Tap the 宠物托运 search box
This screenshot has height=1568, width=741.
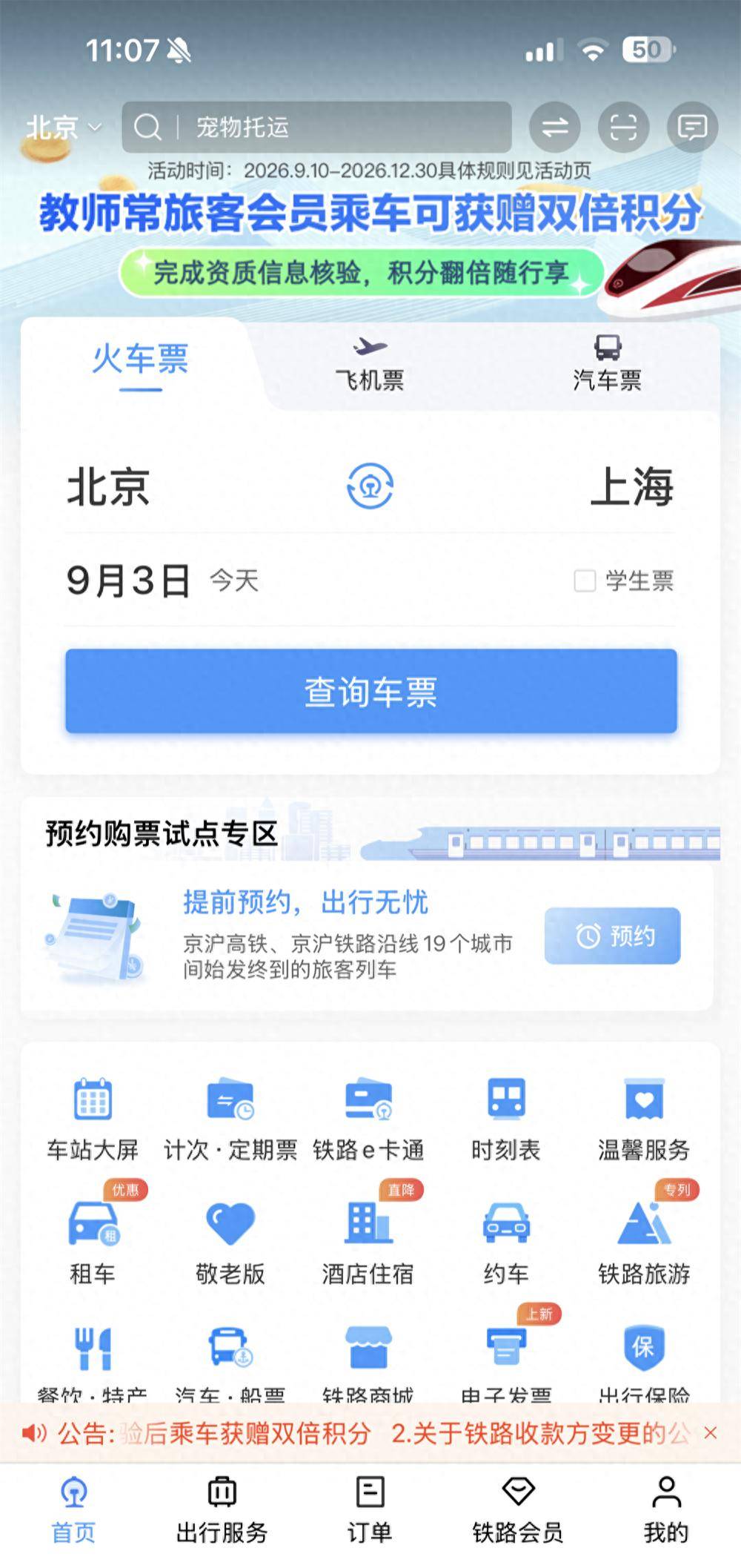pyautogui.click(x=316, y=127)
